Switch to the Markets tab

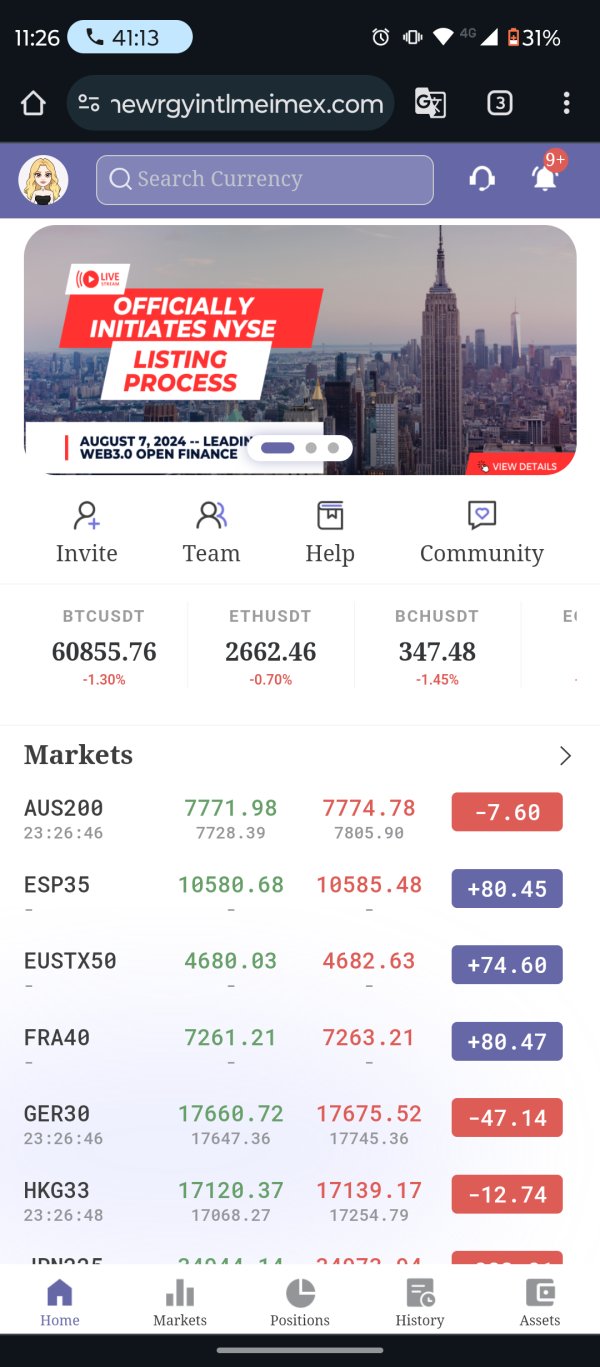pos(180,1302)
